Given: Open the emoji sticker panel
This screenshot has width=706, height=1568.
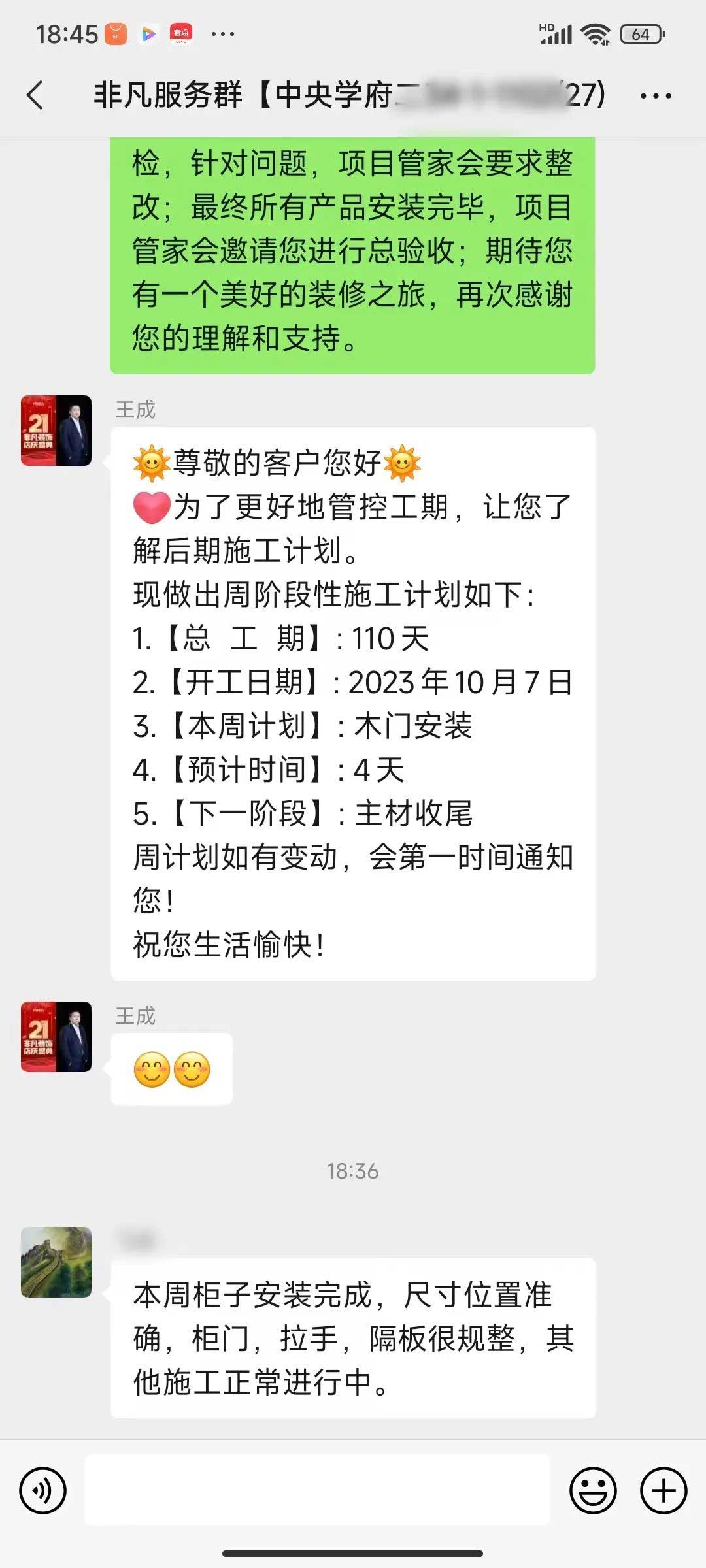Looking at the screenshot, I should pos(593,1491).
